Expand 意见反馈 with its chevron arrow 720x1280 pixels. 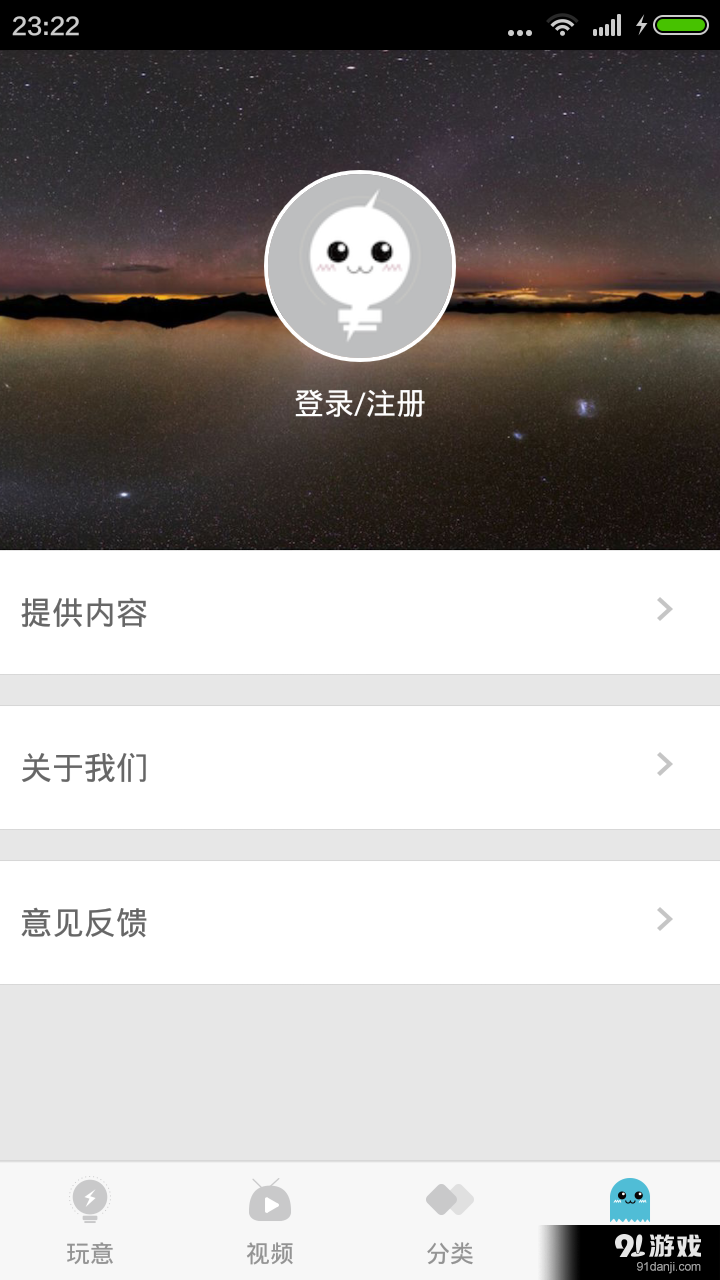664,920
